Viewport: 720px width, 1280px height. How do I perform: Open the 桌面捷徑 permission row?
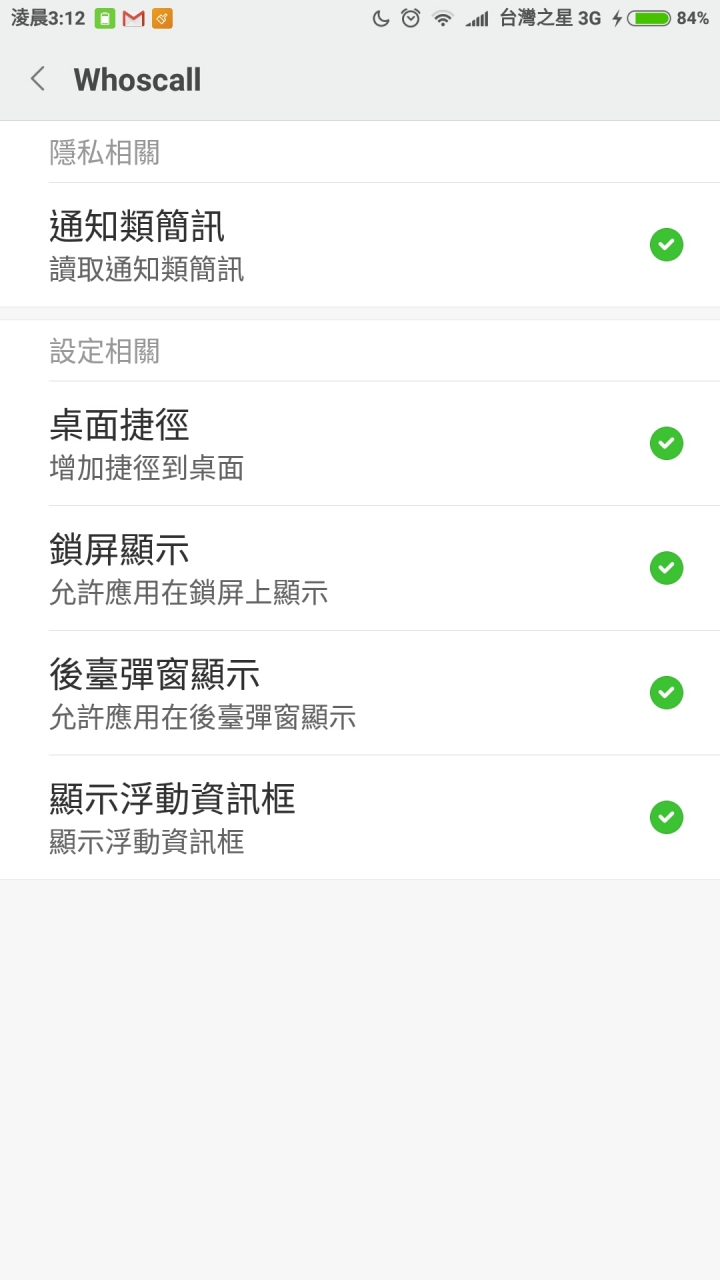[360, 443]
